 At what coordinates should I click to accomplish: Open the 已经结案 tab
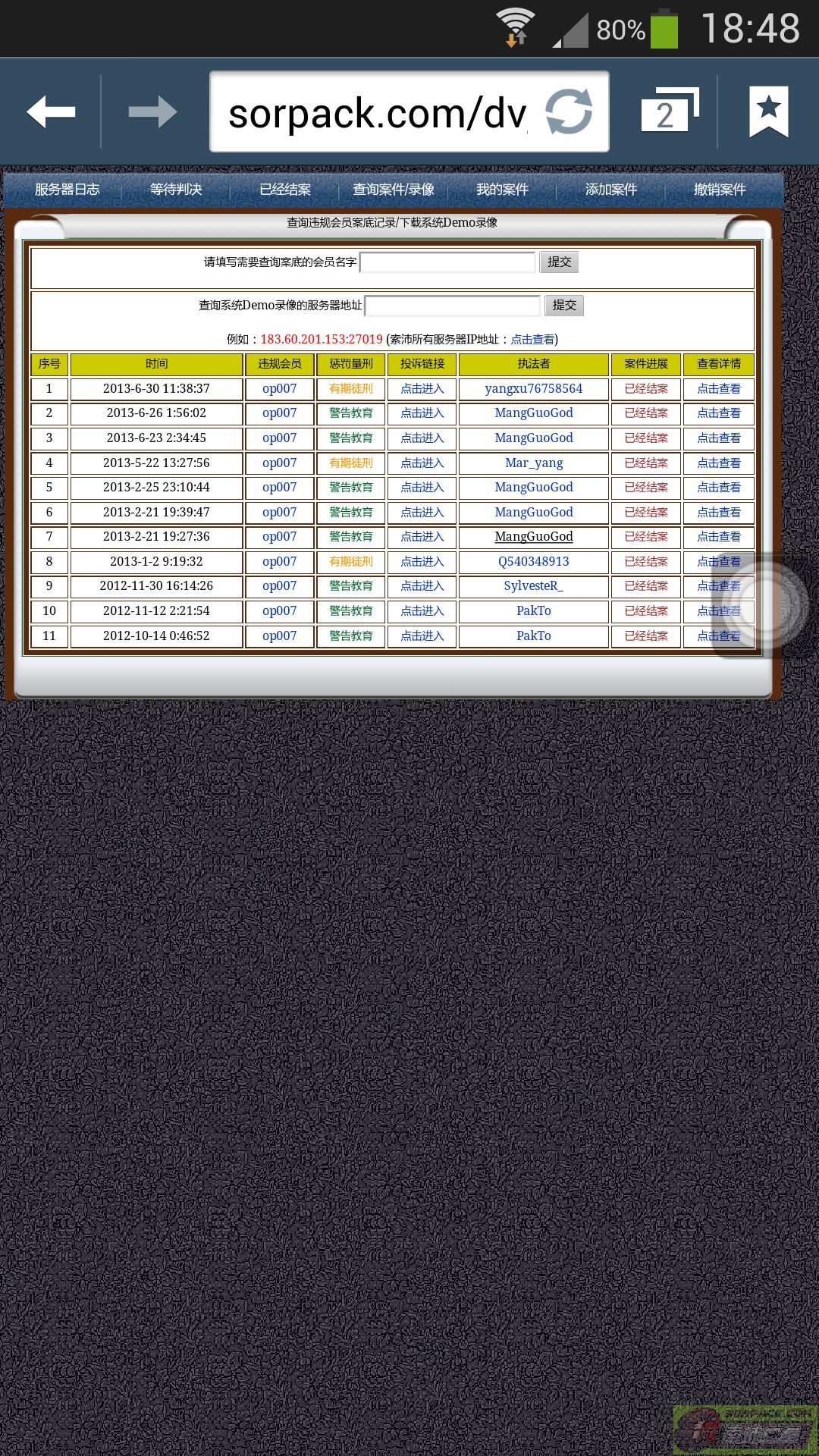[285, 190]
